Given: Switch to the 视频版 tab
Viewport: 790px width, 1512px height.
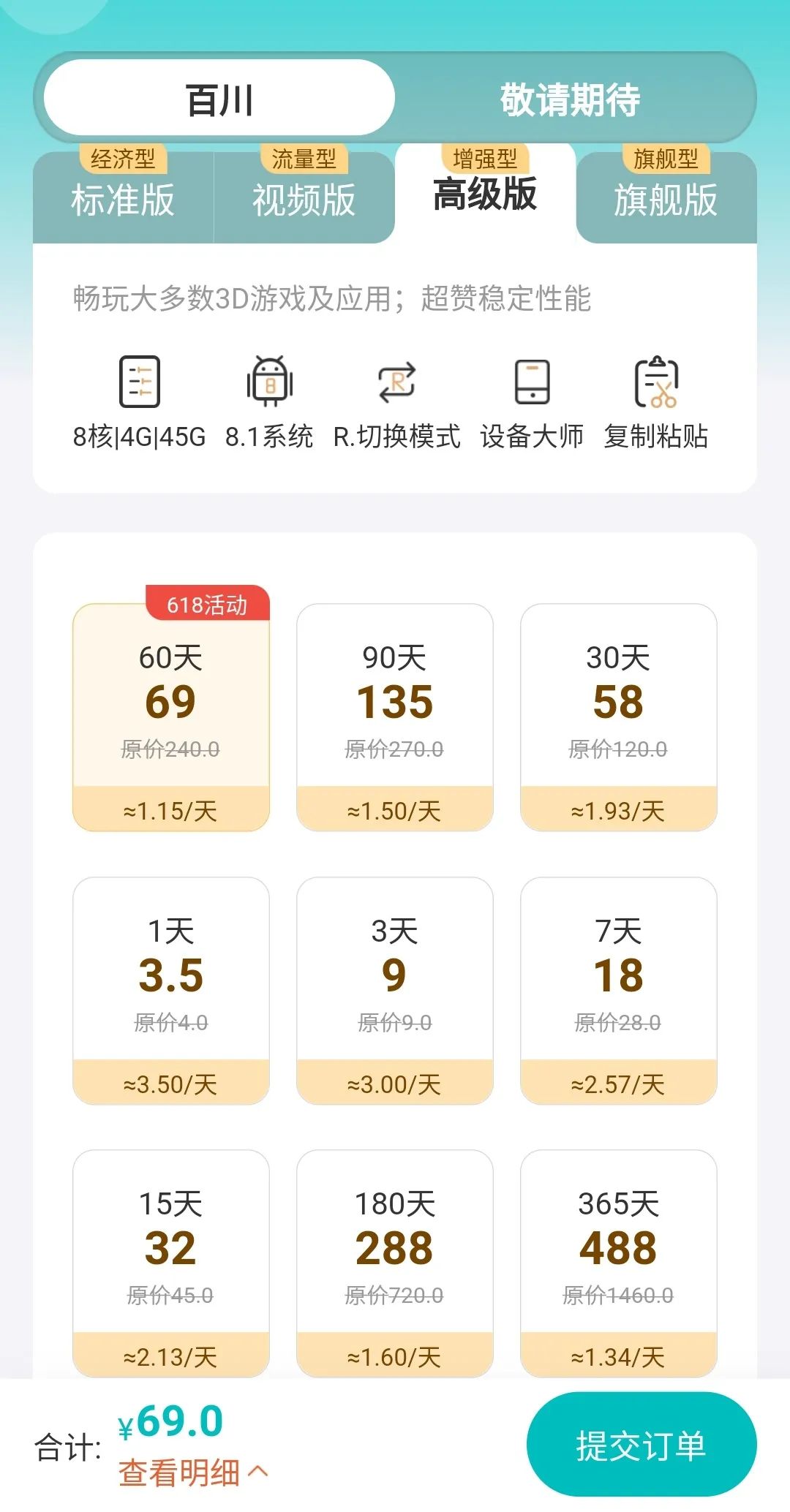Looking at the screenshot, I should coord(303,199).
